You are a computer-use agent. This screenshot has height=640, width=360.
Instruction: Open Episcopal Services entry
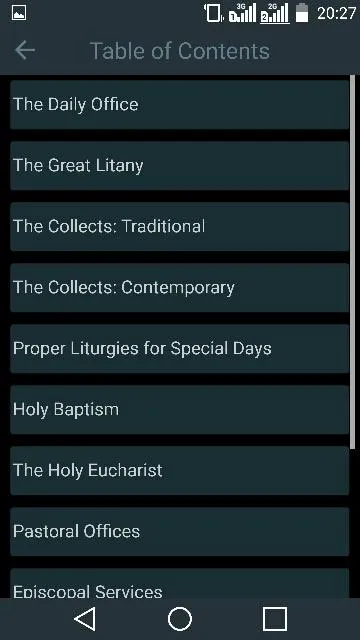coord(180,584)
